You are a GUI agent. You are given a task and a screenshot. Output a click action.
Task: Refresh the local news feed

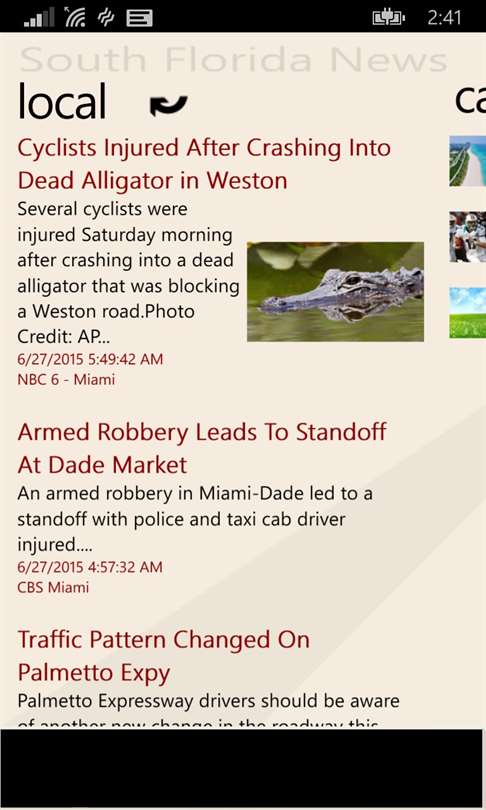[x=168, y=105]
